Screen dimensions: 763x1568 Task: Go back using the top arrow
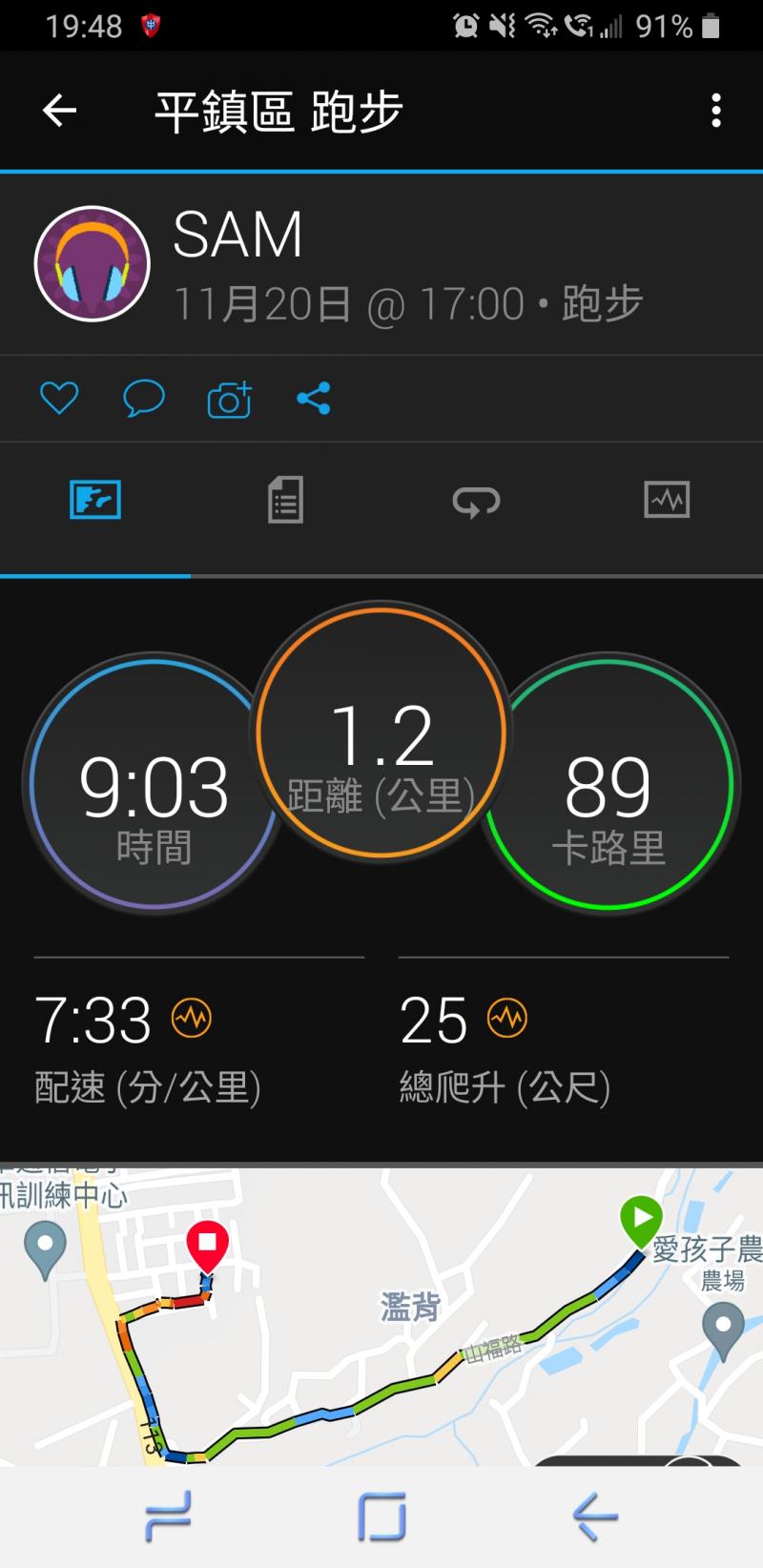pyautogui.click(x=59, y=112)
